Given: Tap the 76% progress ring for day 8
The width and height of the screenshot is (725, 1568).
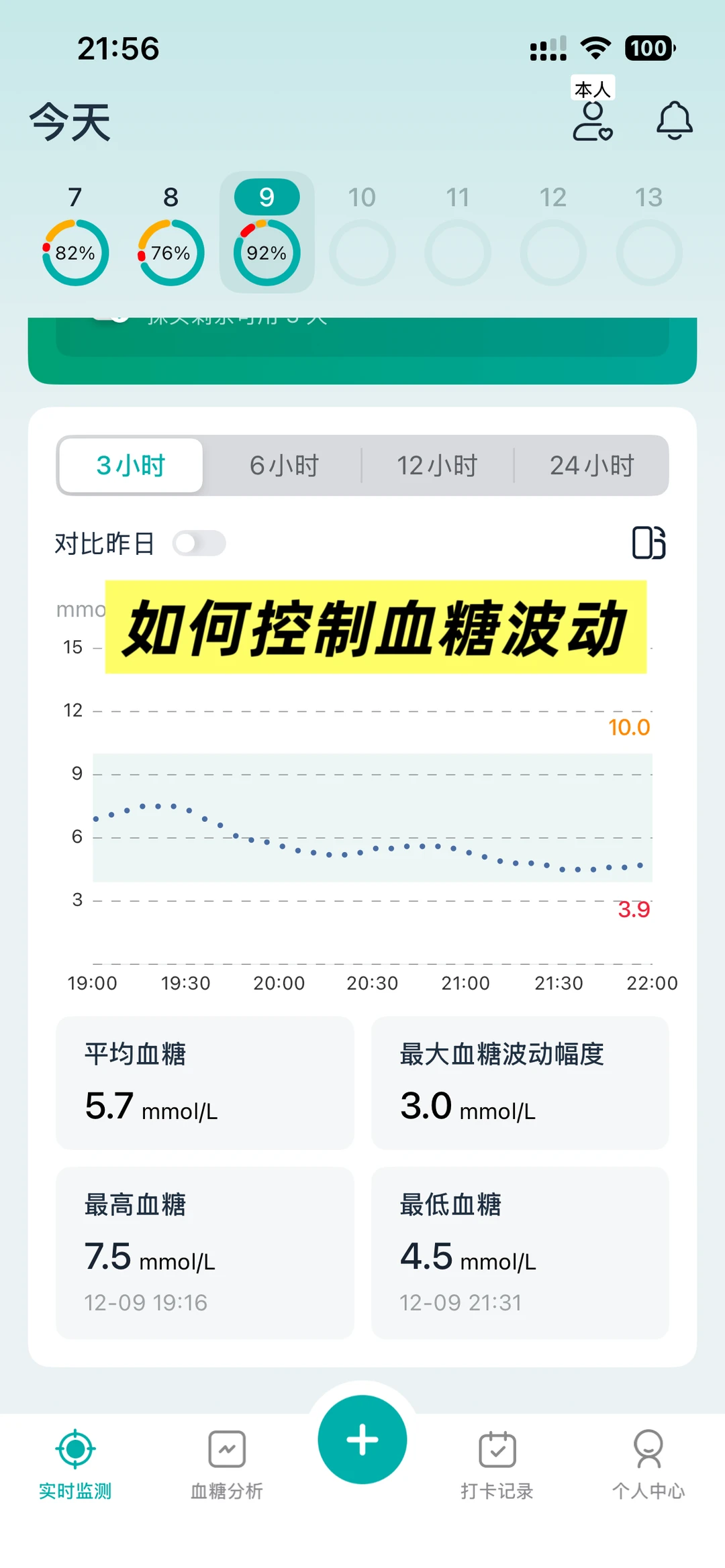Looking at the screenshot, I should pos(170,252).
